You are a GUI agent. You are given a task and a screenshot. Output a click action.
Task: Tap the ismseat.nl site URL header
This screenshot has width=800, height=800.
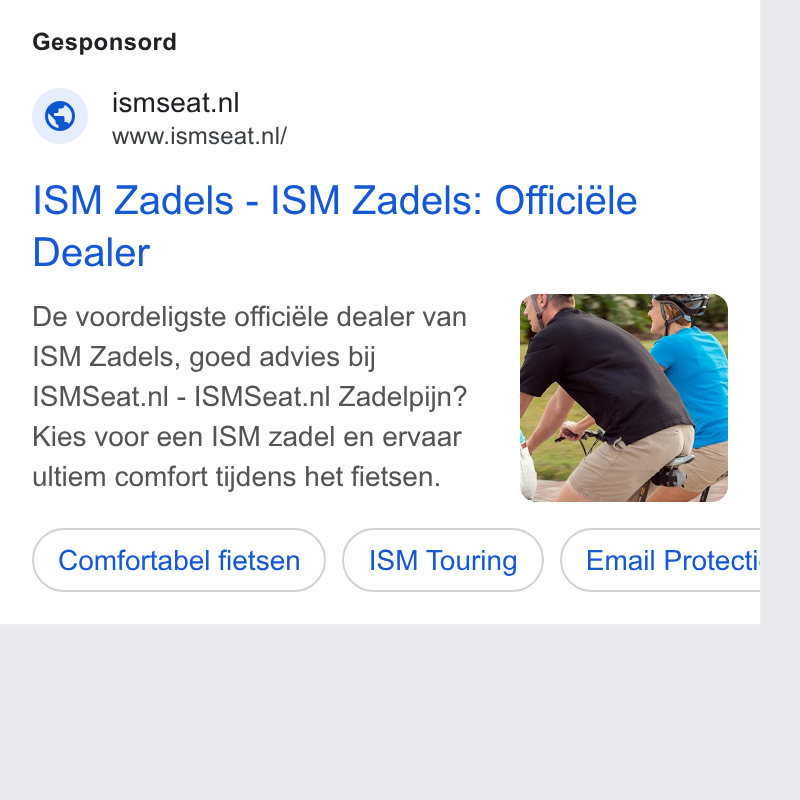(160, 117)
